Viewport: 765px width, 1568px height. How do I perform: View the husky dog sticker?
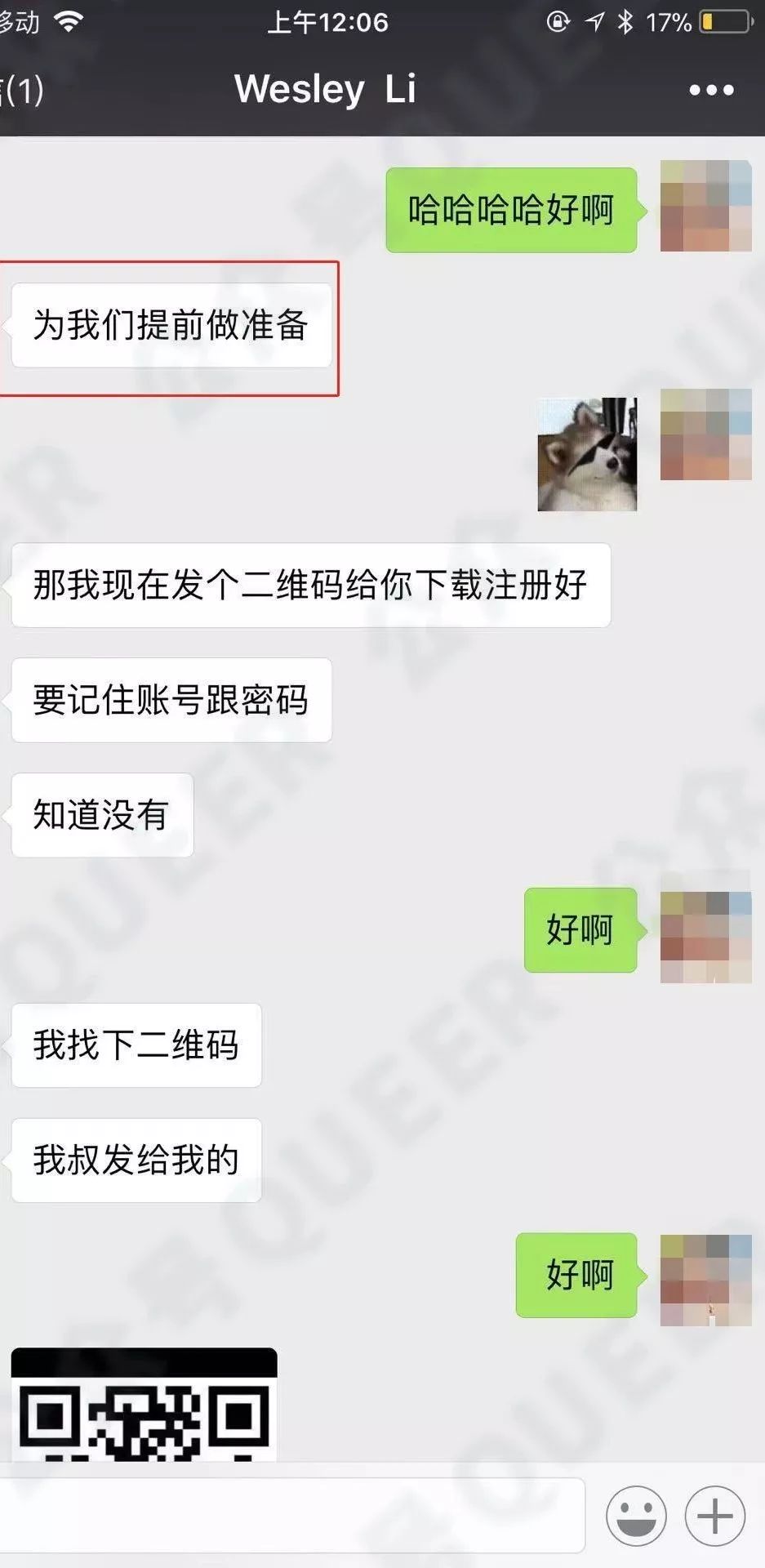[x=587, y=454]
